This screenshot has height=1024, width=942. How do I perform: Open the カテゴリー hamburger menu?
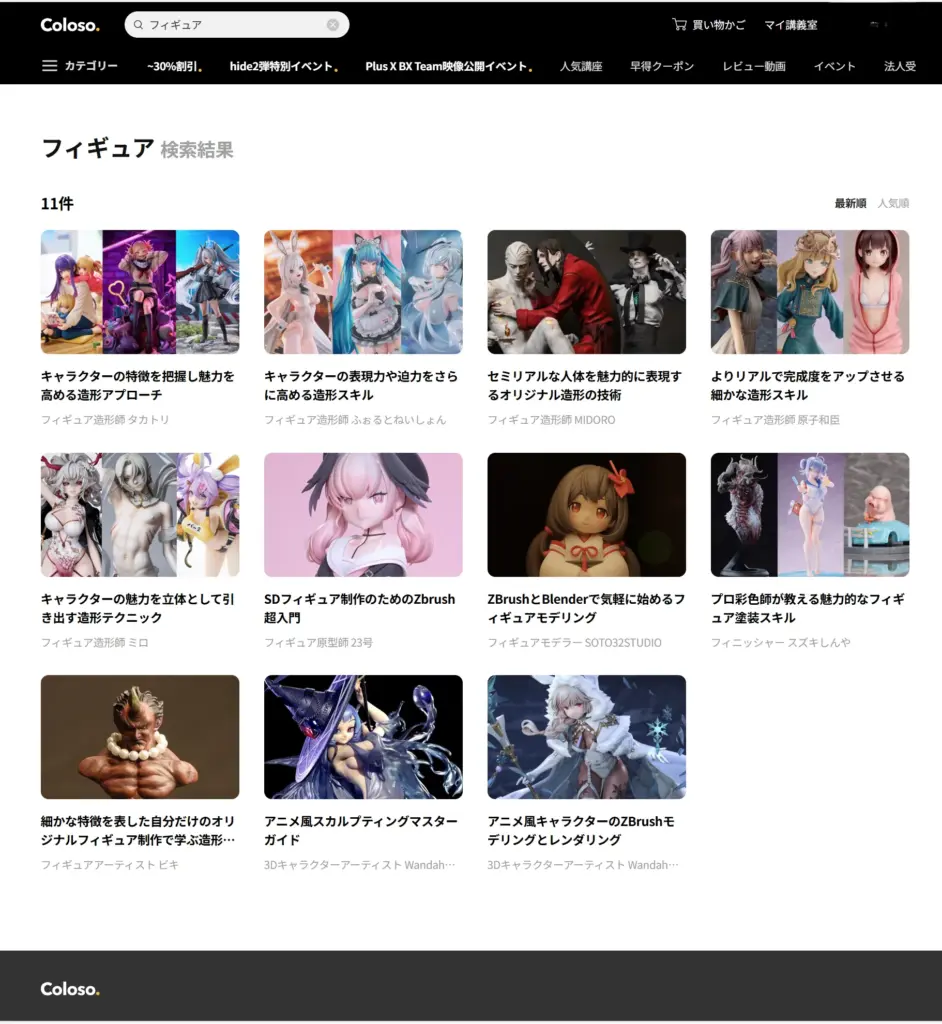click(x=80, y=66)
